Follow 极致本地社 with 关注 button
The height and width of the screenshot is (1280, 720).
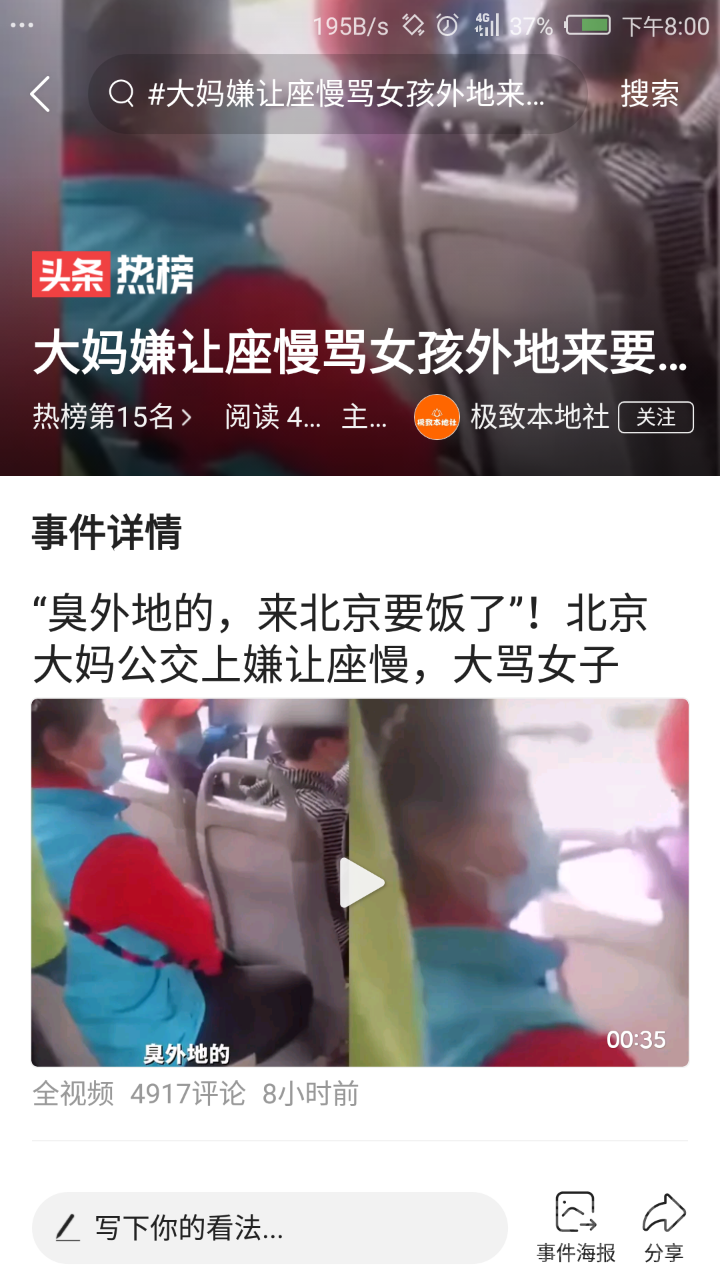click(655, 417)
